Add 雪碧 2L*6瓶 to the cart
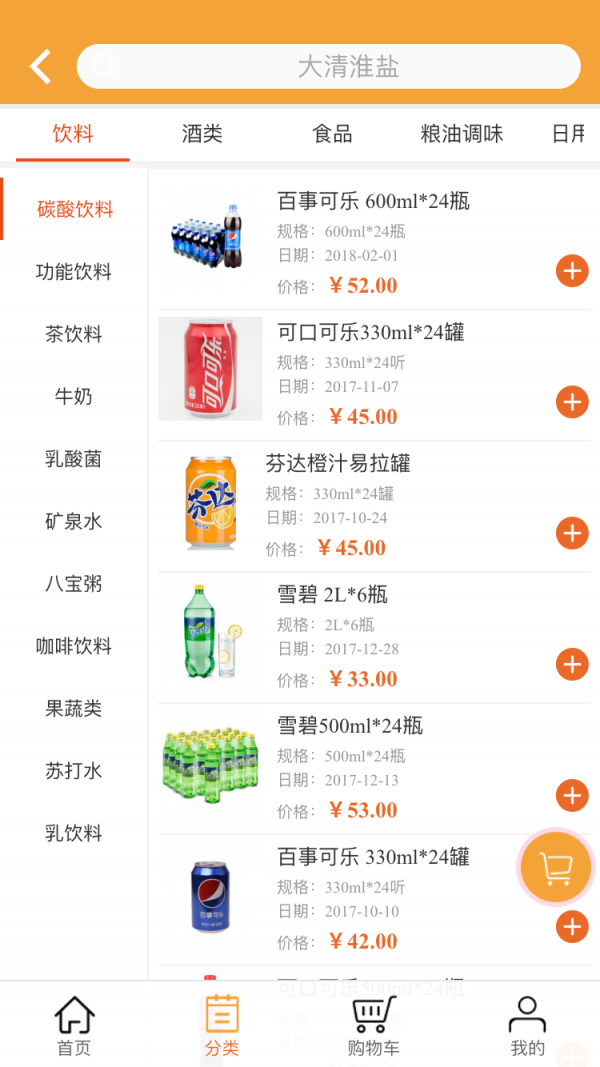 pos(572,664)
